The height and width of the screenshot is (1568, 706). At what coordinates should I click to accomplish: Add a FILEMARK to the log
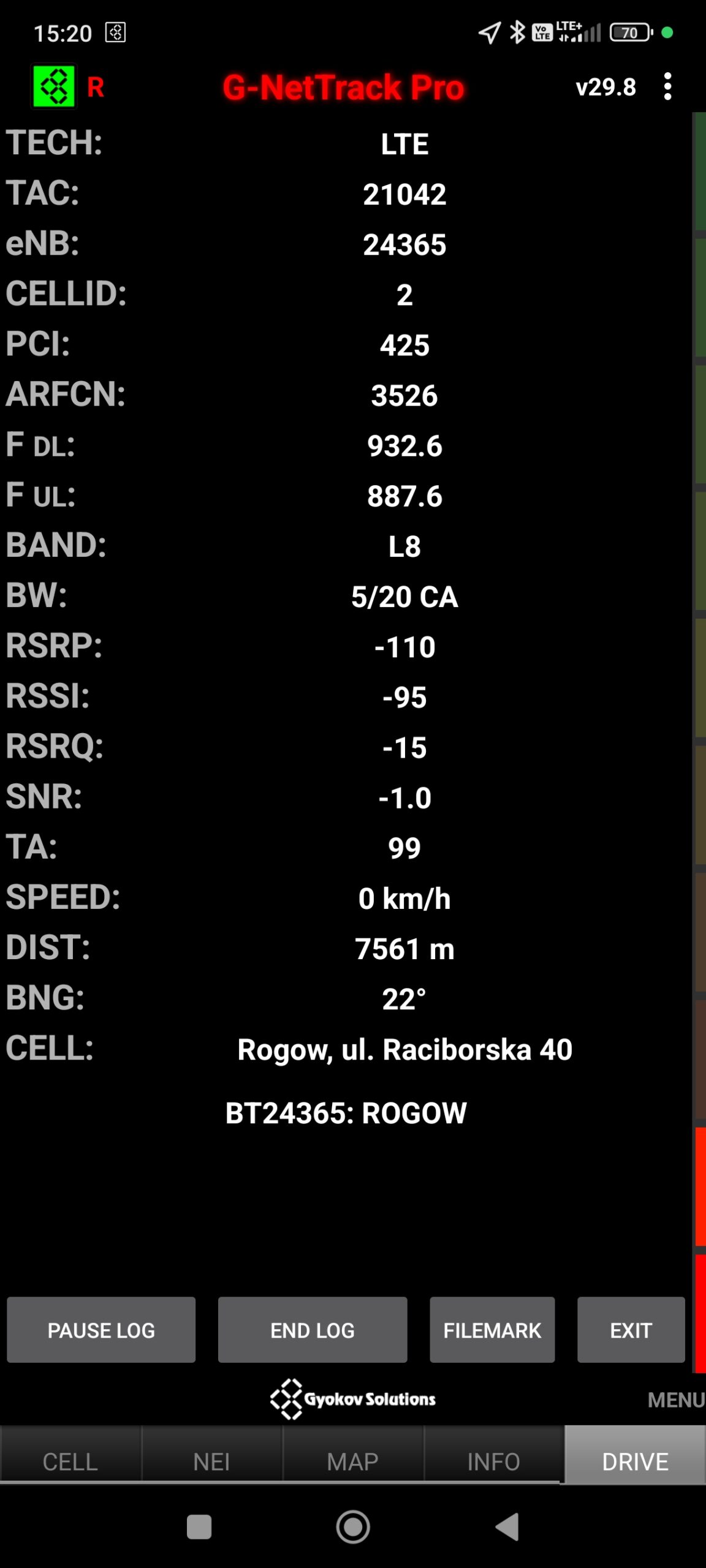pos(492,1330)
